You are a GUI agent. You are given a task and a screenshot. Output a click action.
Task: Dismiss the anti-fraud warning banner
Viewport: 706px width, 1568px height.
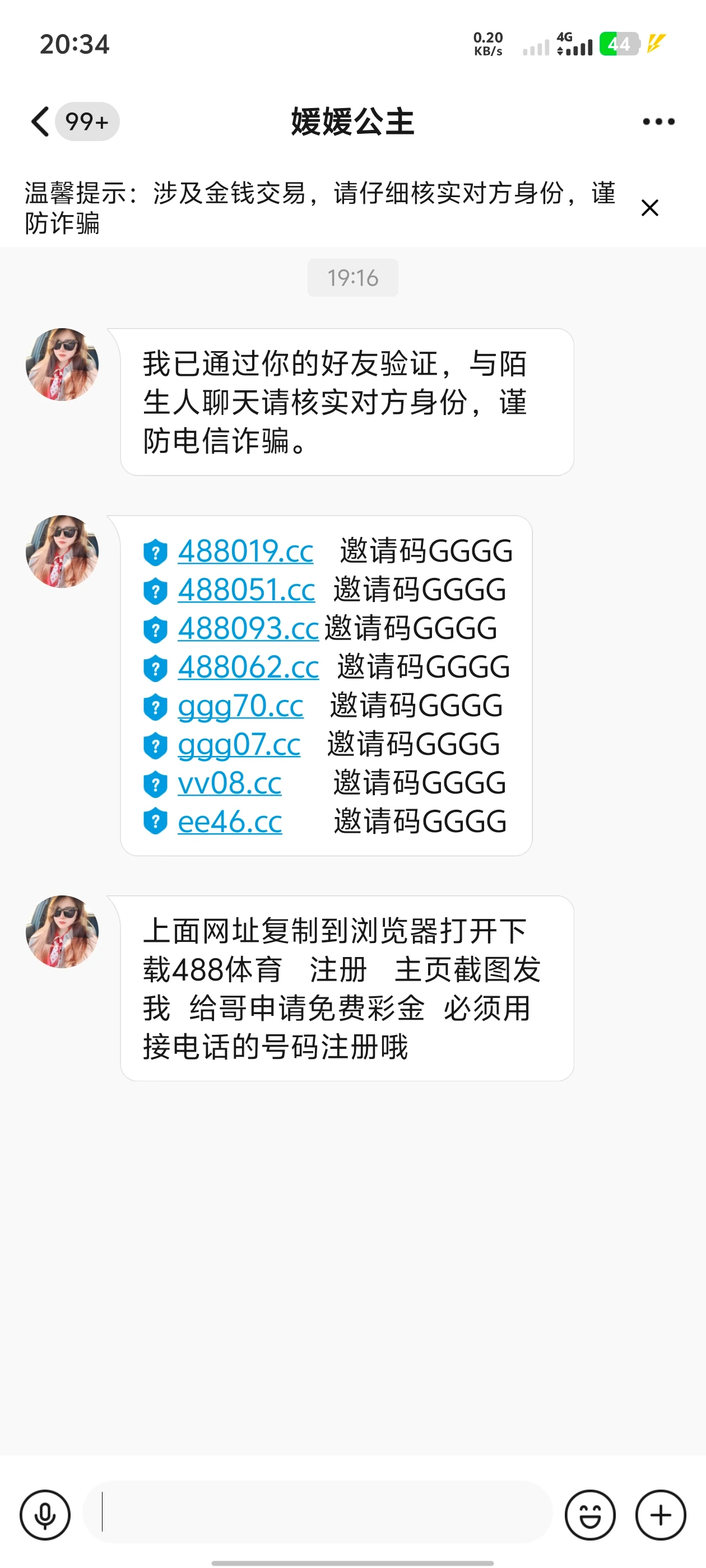click(651, 208)
